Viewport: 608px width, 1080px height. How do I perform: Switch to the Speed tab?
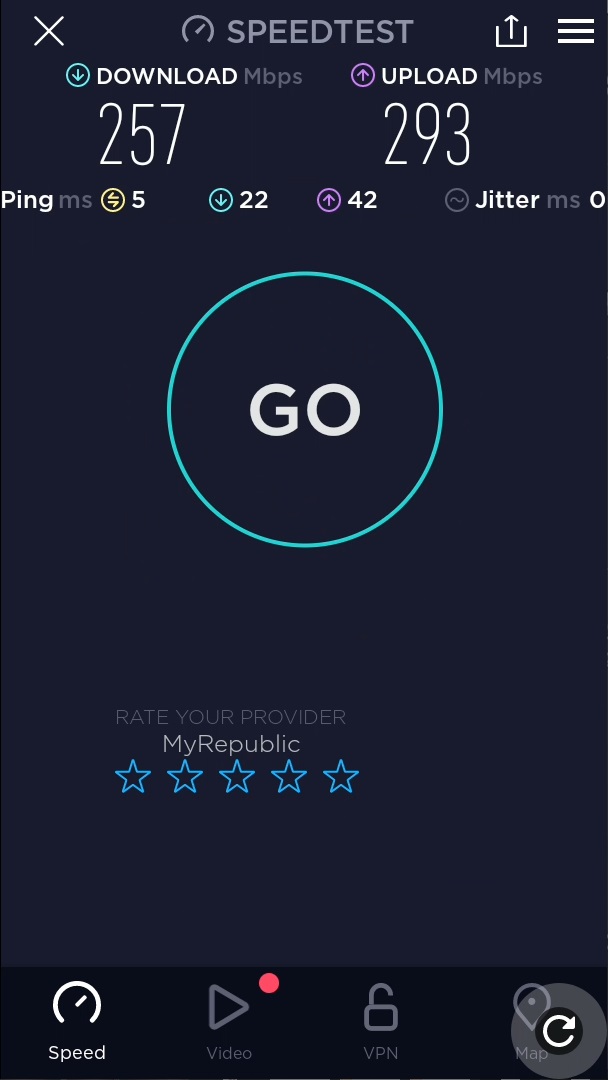[77, 1022]
